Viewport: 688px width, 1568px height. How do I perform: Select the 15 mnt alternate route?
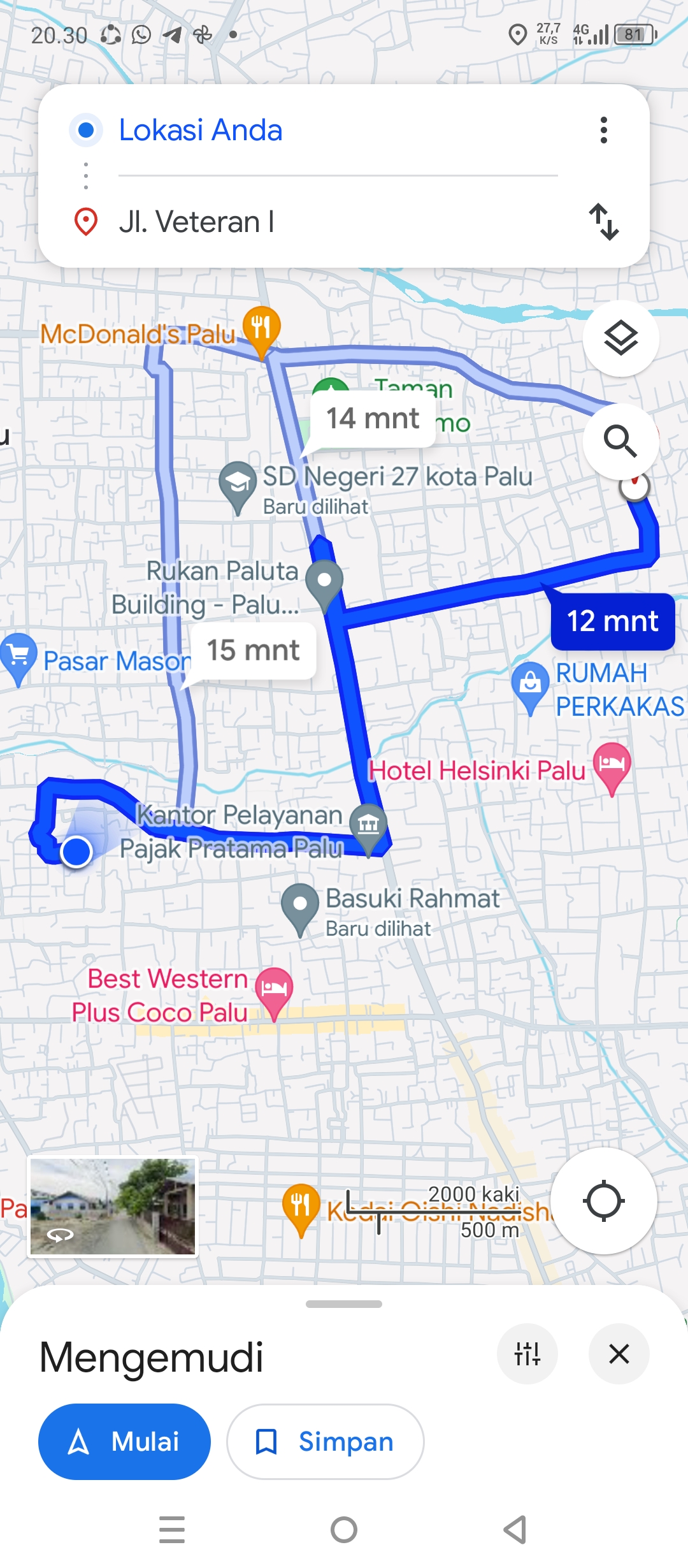[254, 651]
